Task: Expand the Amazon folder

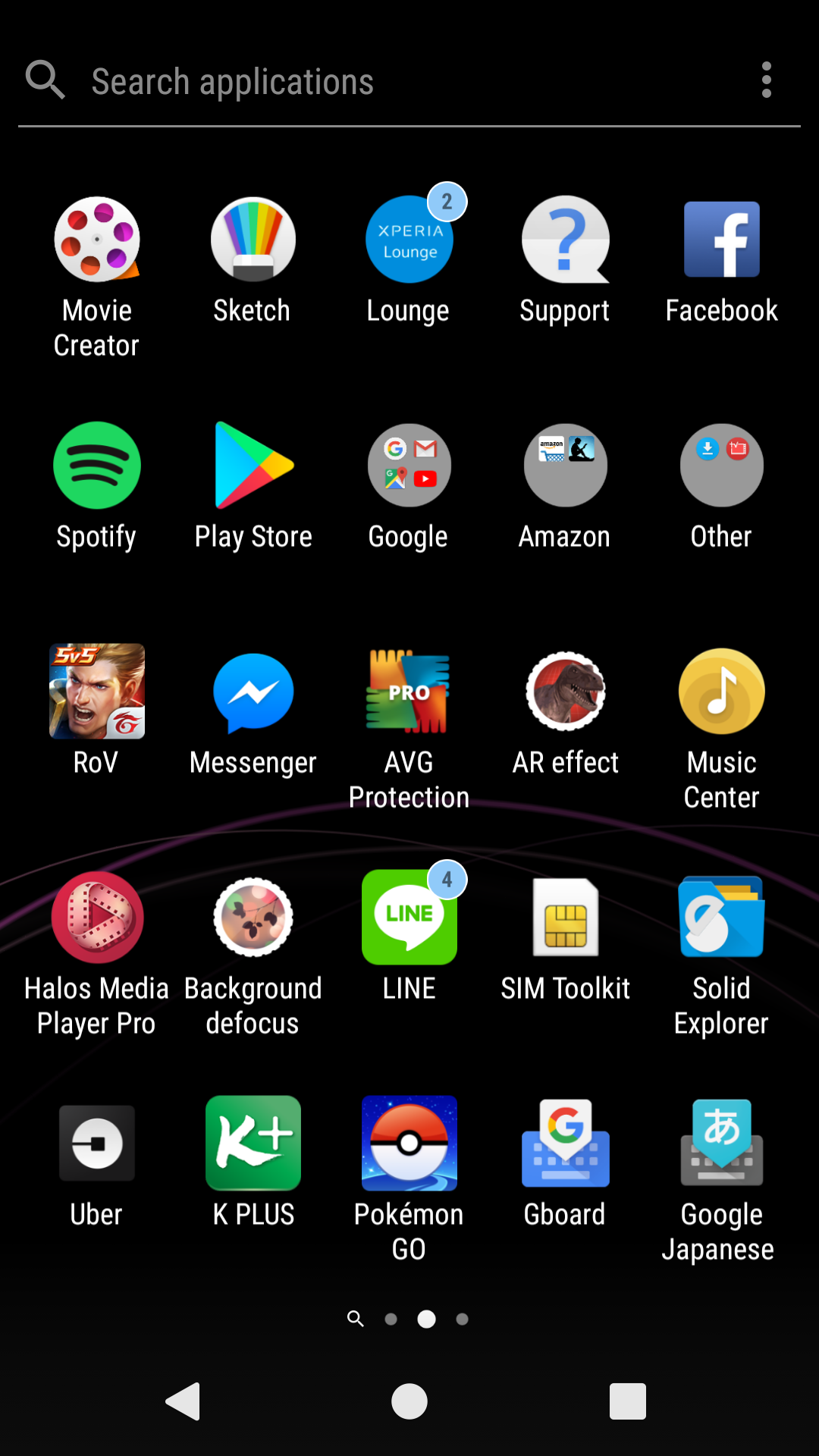Action: (x=565, y=466)
